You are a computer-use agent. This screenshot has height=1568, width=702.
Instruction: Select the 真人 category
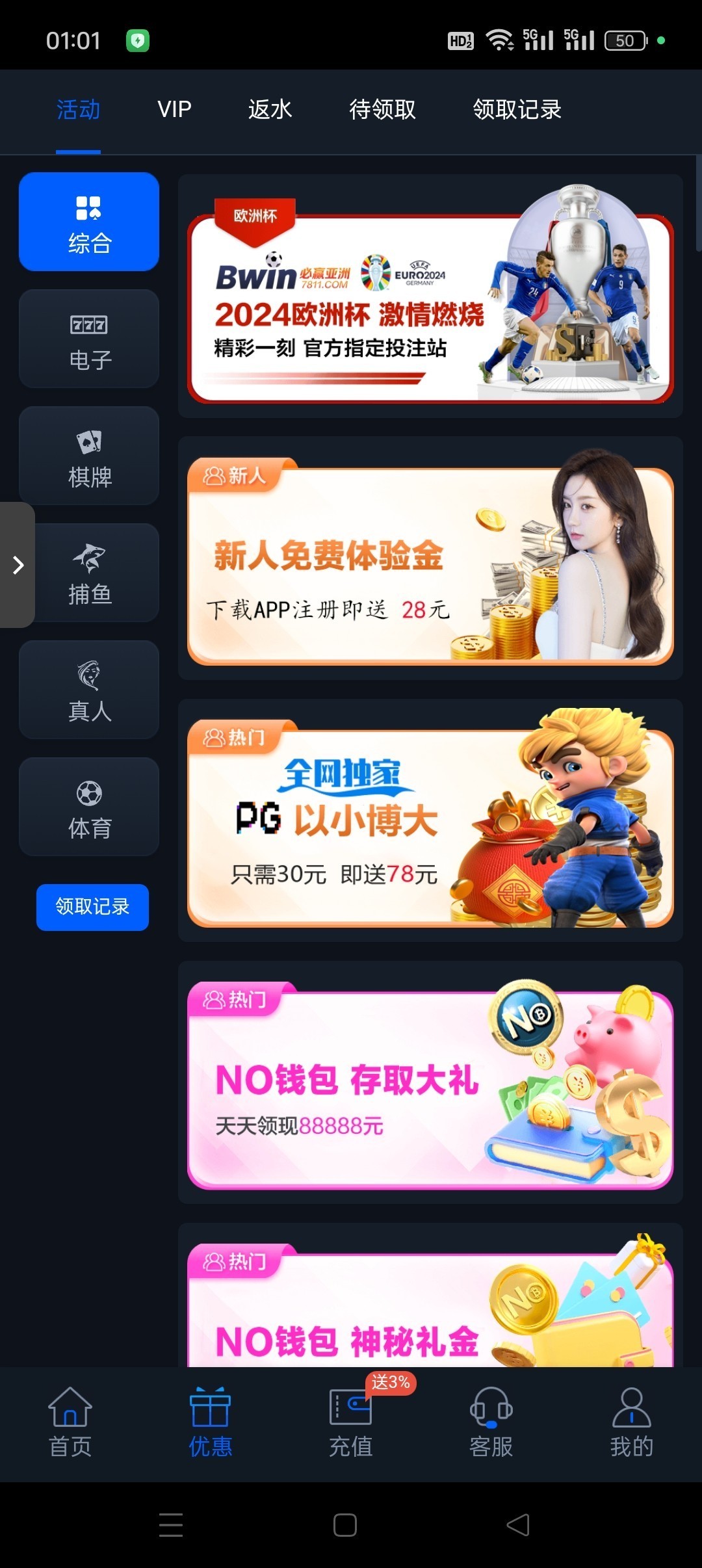(x=90, y=690)
